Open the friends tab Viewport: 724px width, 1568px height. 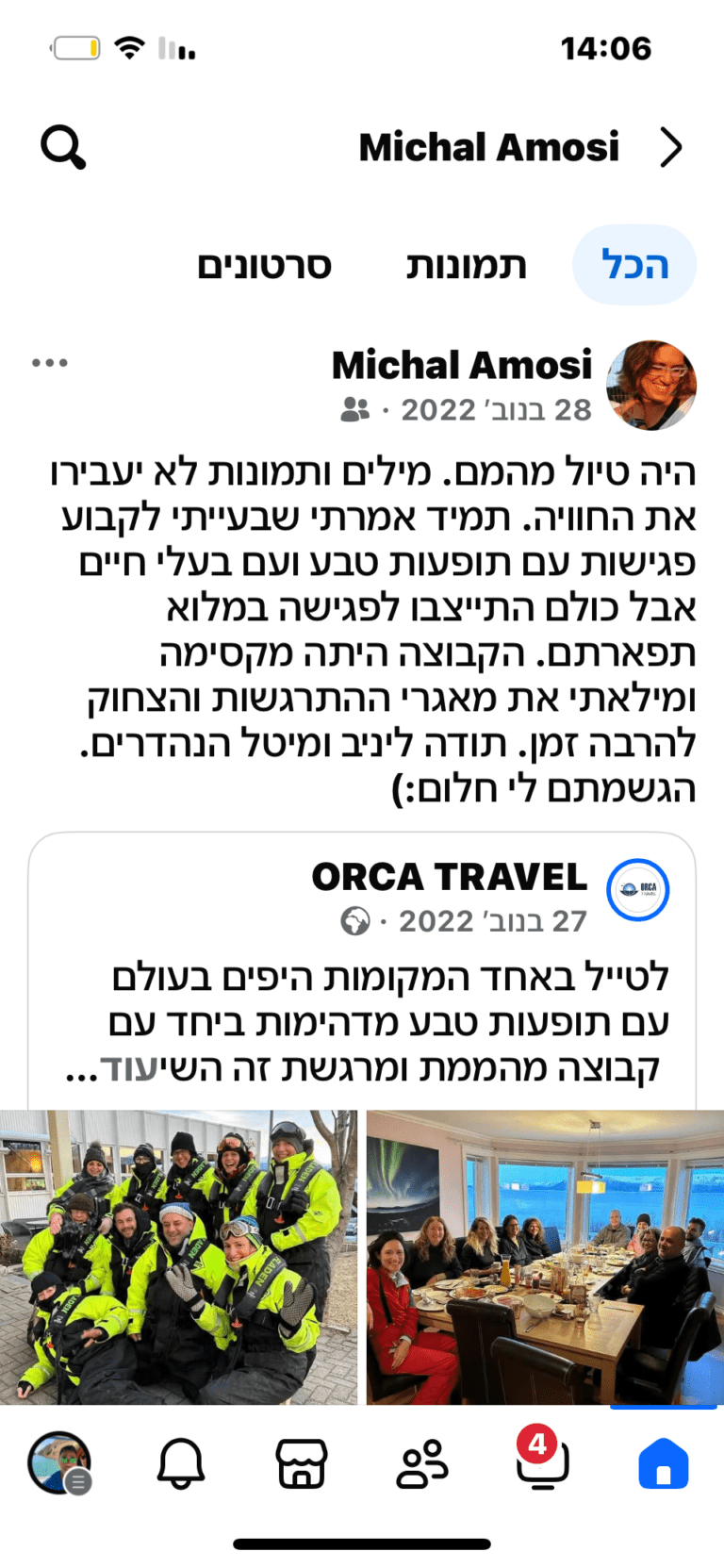pyautogui.click(x=421, y=1463)
